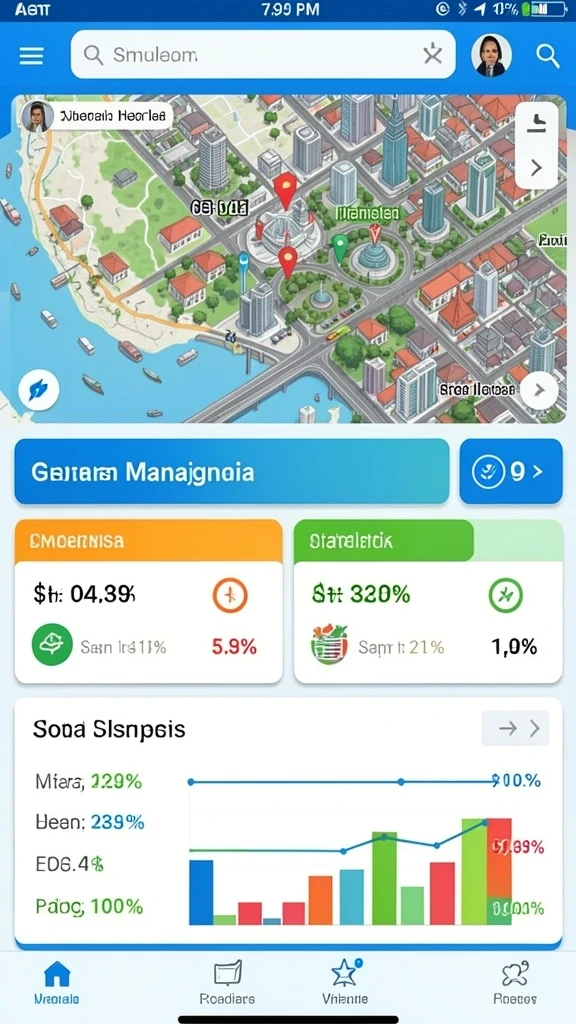
Task: Tap the blue button showing 9
Action: coord(511,472)
